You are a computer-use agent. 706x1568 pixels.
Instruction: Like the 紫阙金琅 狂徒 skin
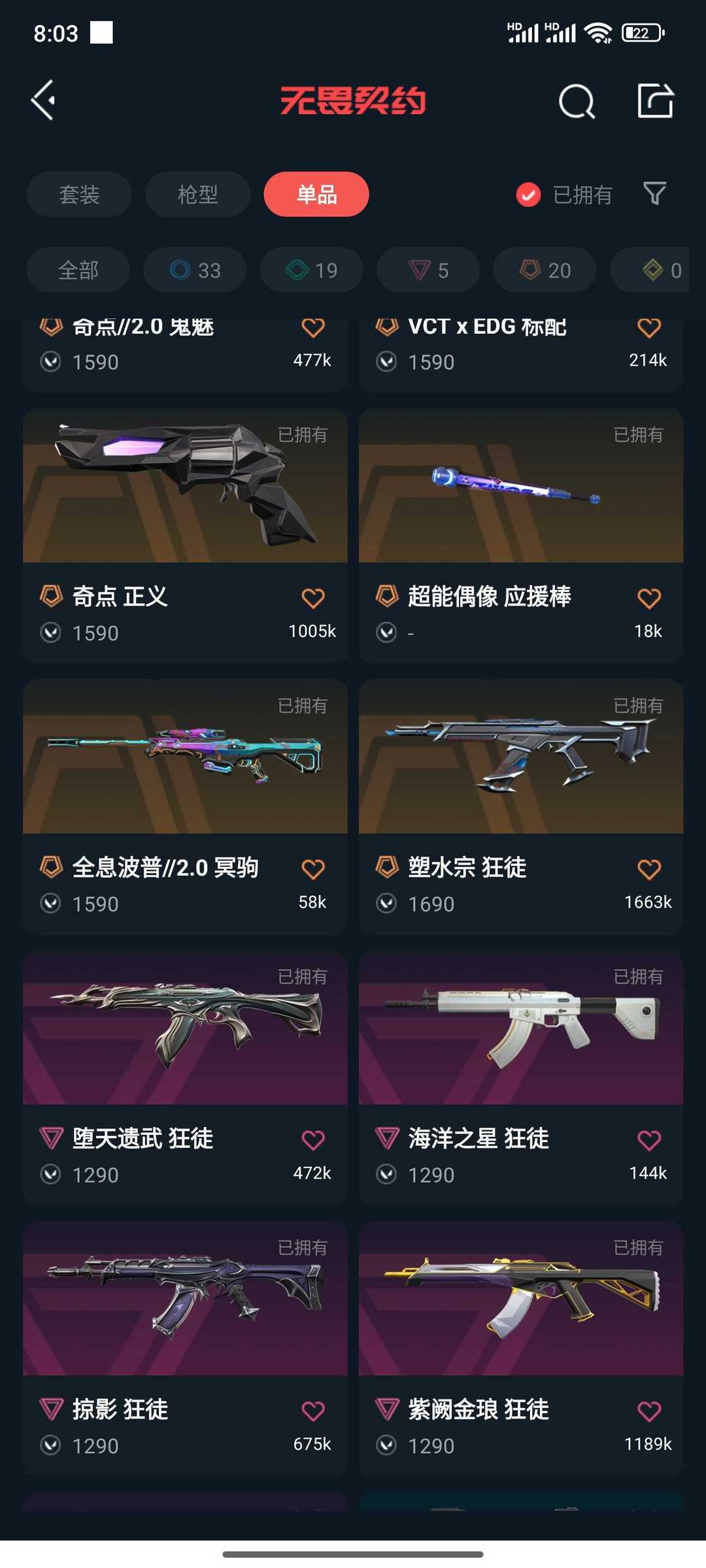tap(649, 1411)
